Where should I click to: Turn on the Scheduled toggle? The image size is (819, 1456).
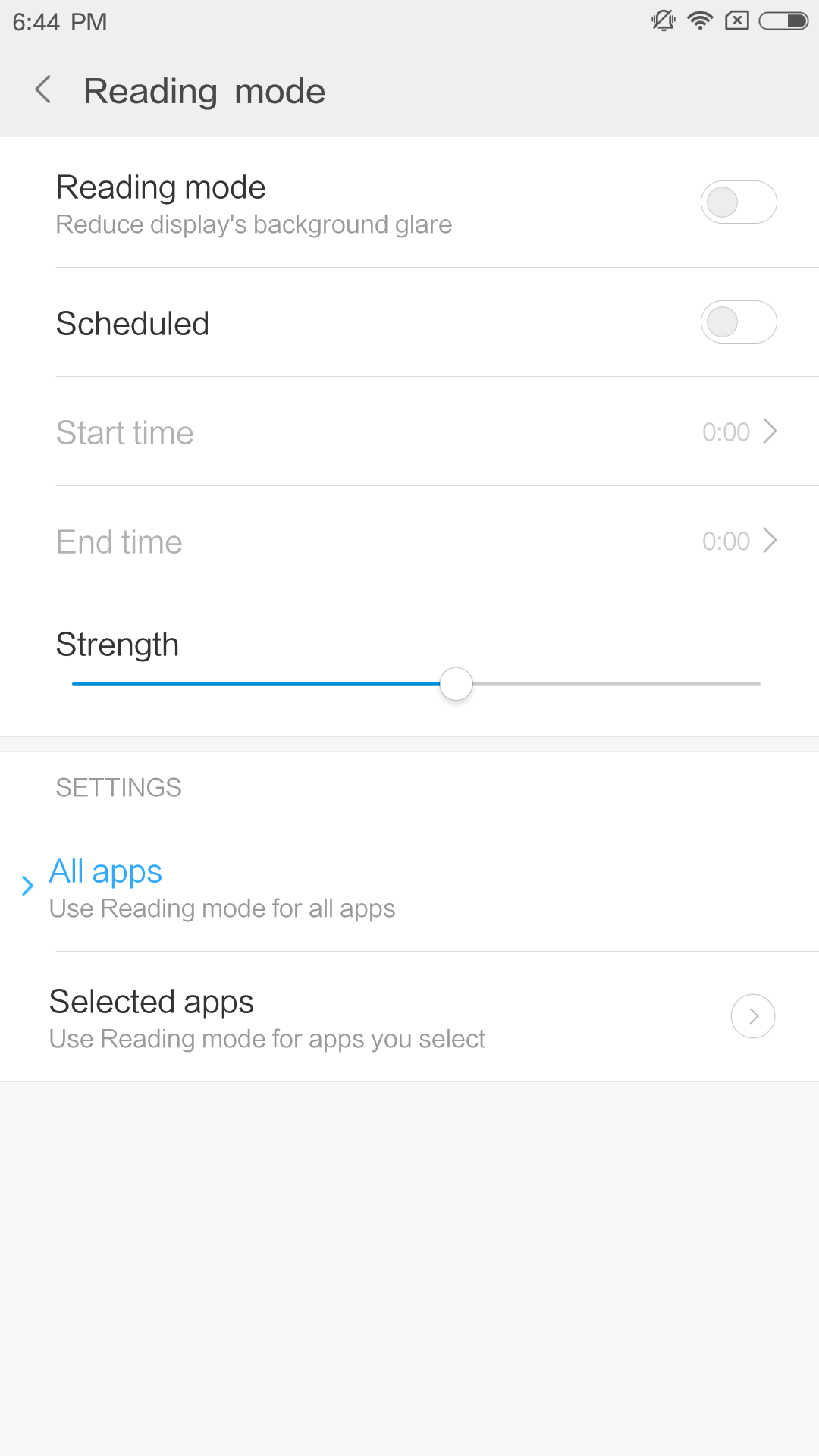(x=738, y=322)
